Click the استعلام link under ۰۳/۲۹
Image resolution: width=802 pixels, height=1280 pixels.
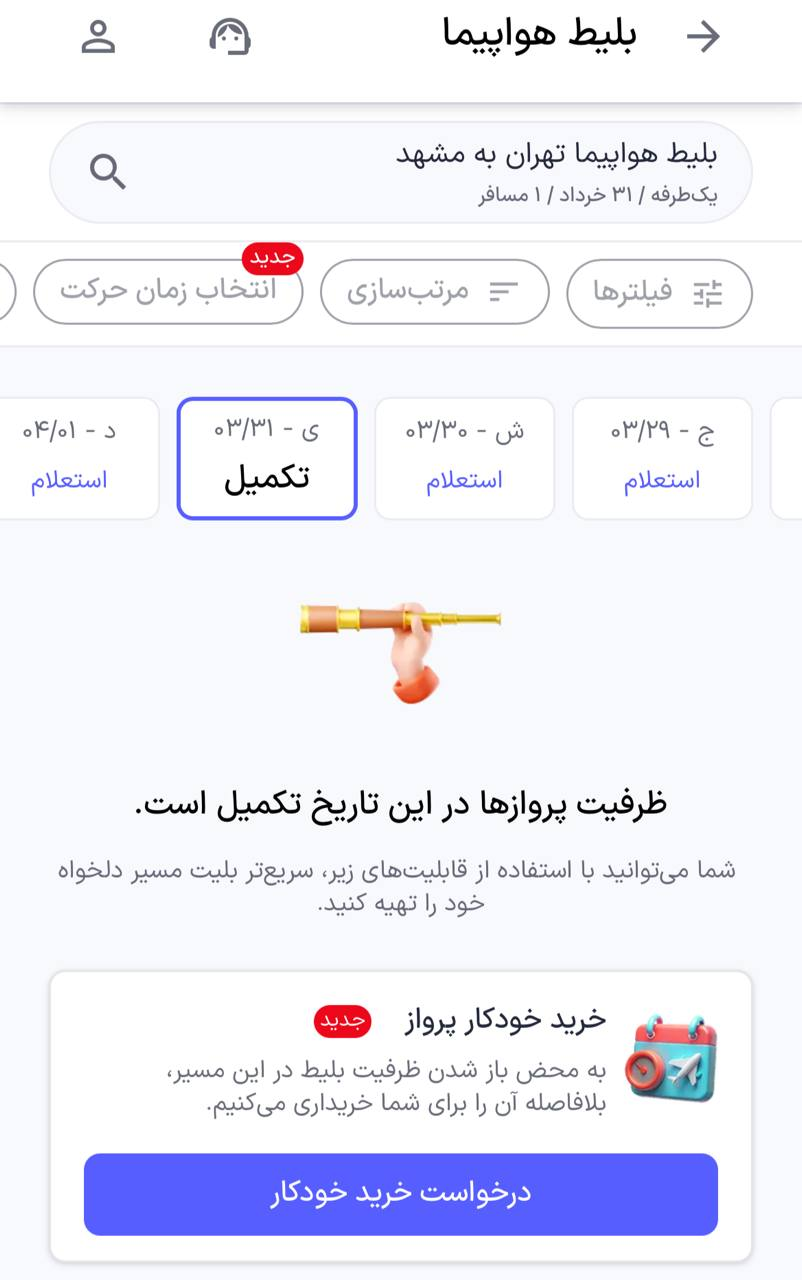coord(662,483)
